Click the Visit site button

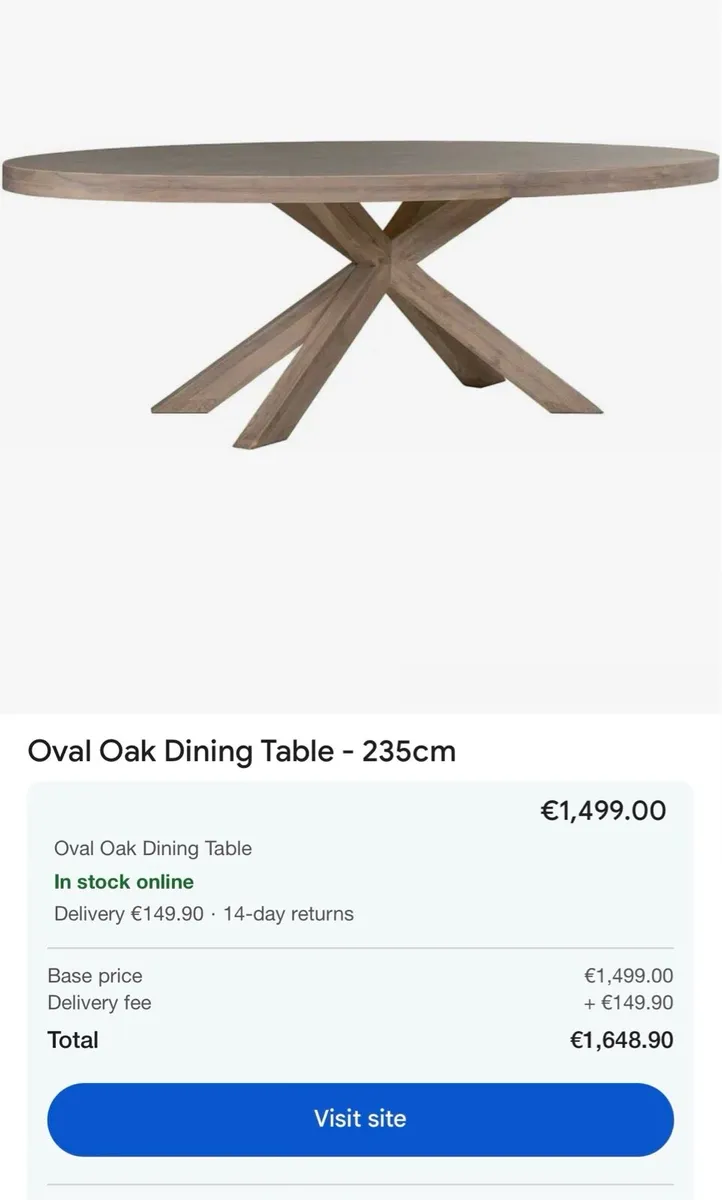(360, 1119)
